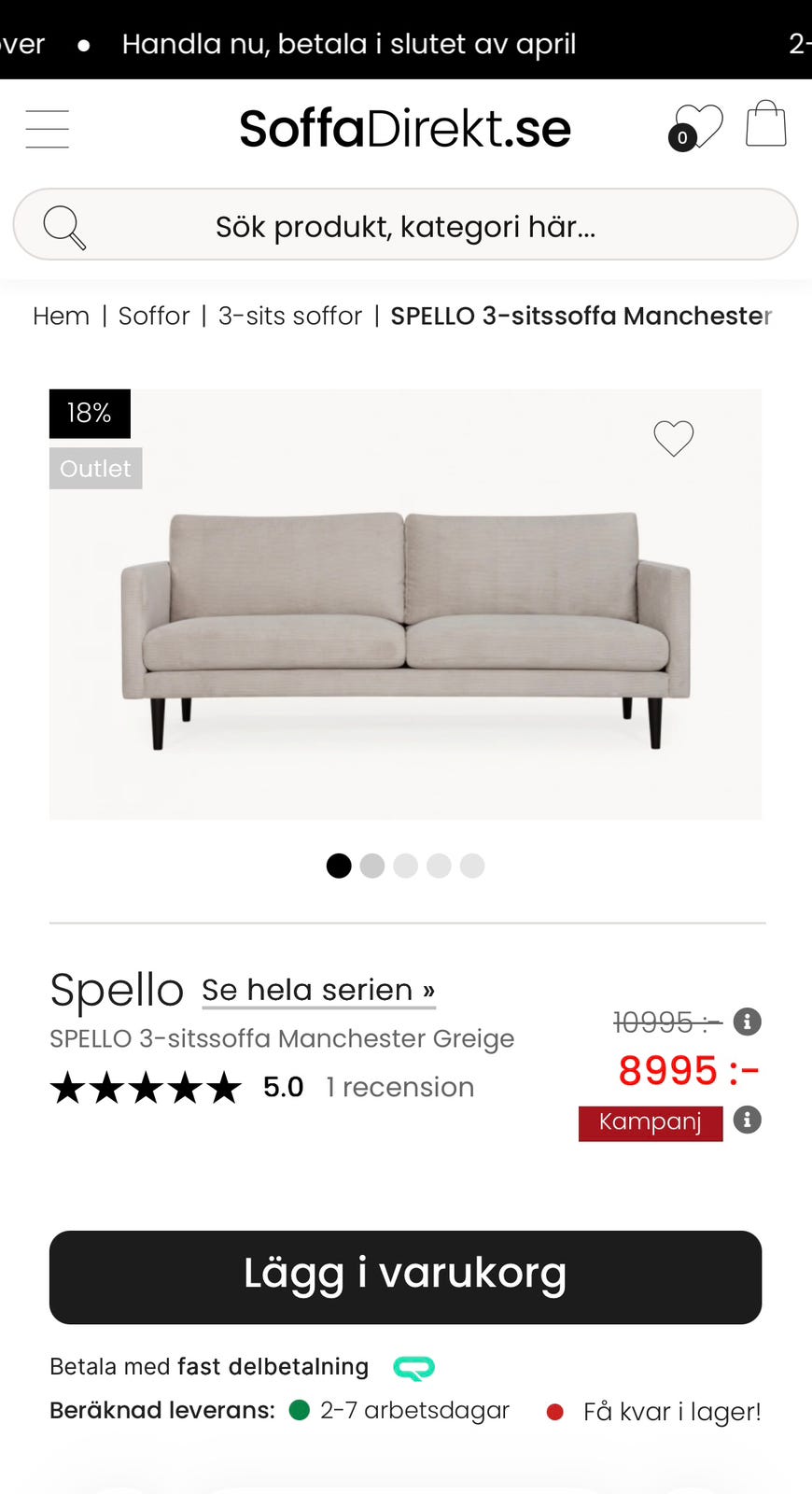Click the SoffaDirekt.se logo

[x=405, y=128]
